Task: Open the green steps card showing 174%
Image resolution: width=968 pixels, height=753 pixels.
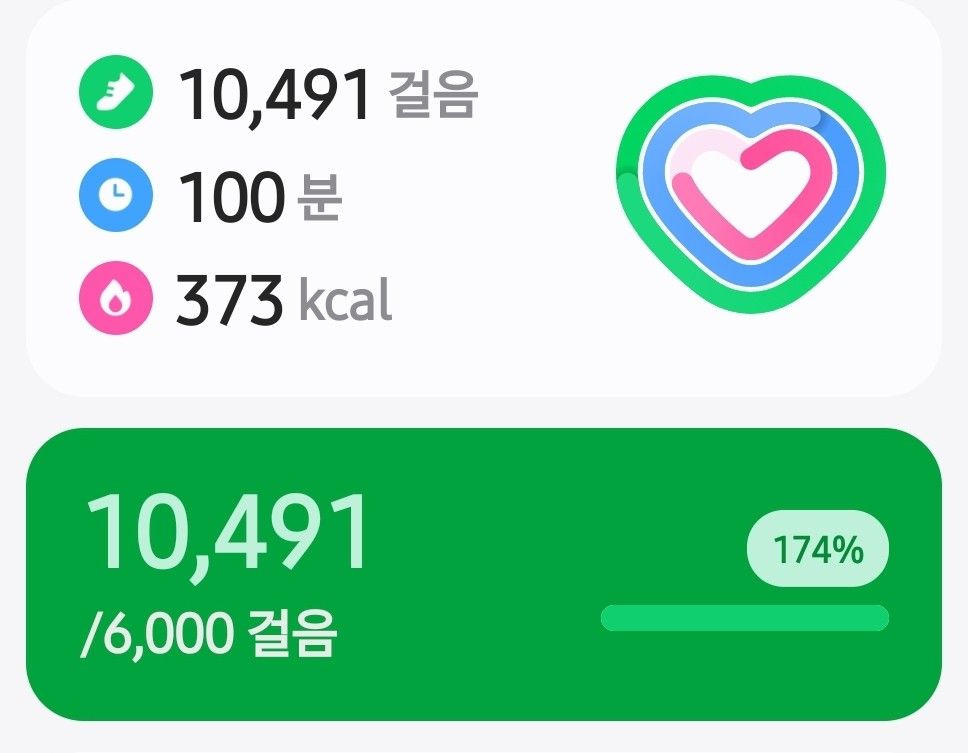Action: tap(484, 574)
